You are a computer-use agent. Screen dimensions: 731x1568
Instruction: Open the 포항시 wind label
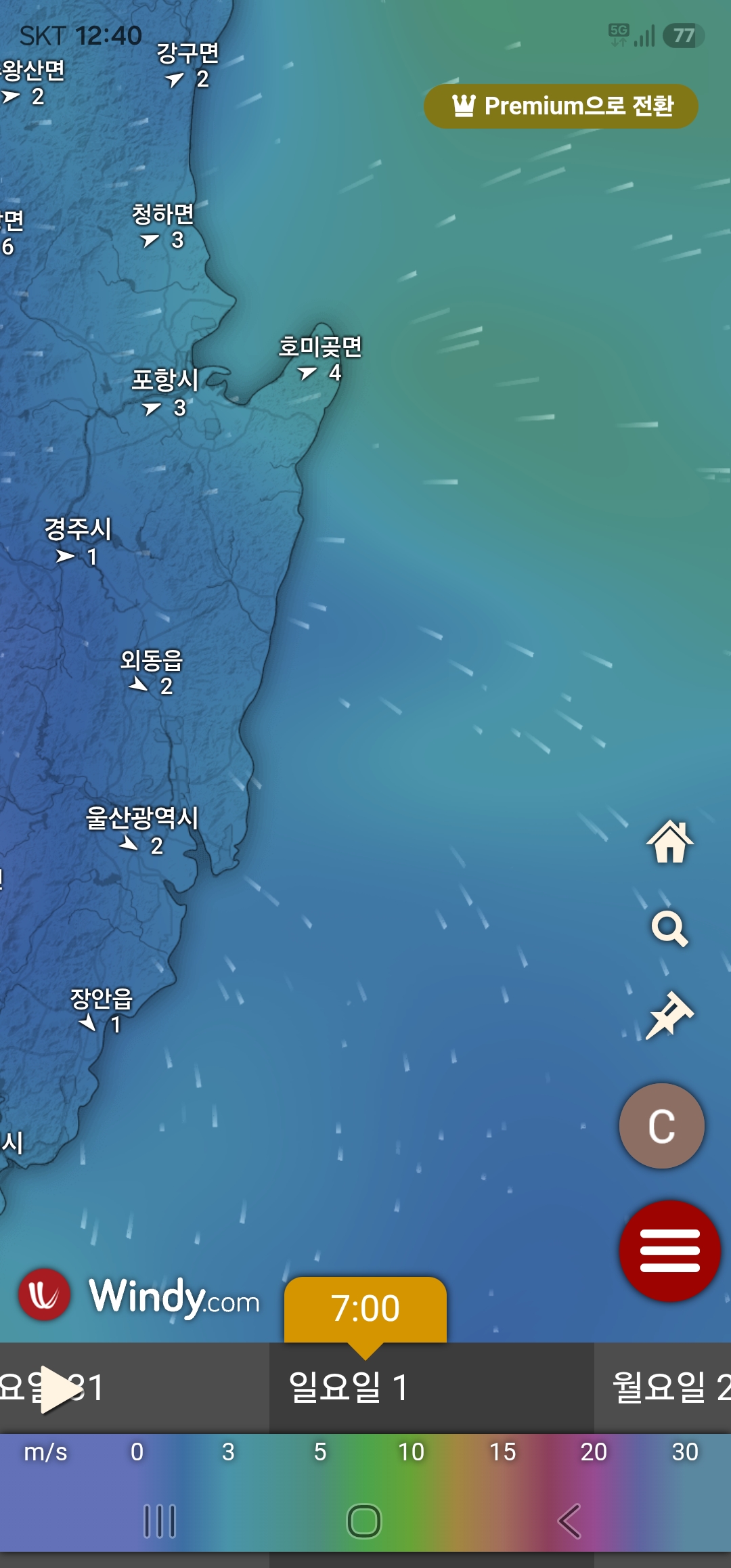pyautogui.click(x=164, y=393)
